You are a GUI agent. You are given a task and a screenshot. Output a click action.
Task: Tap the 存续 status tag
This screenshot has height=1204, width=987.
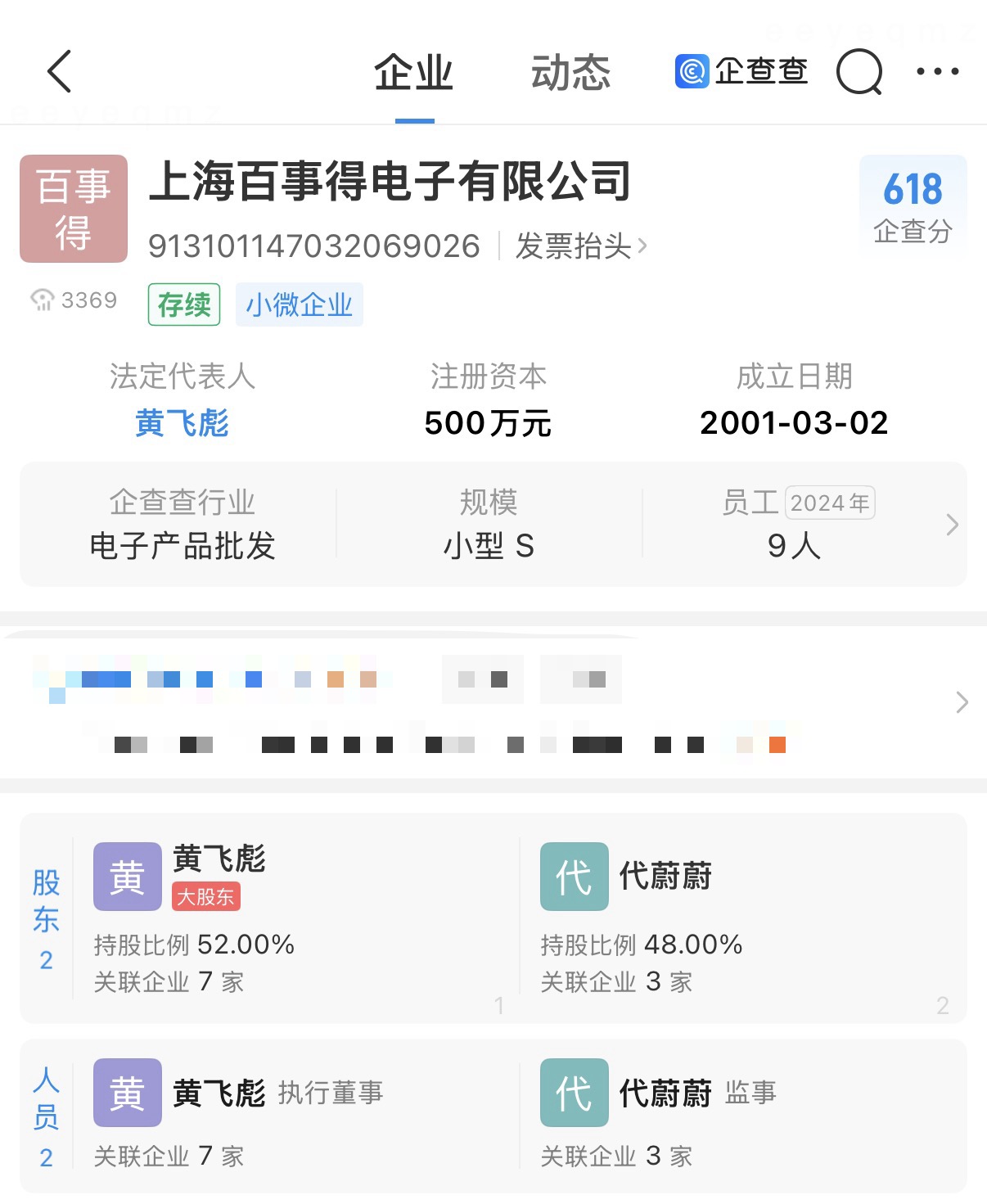pyautogui.click(x=184, y=305)
